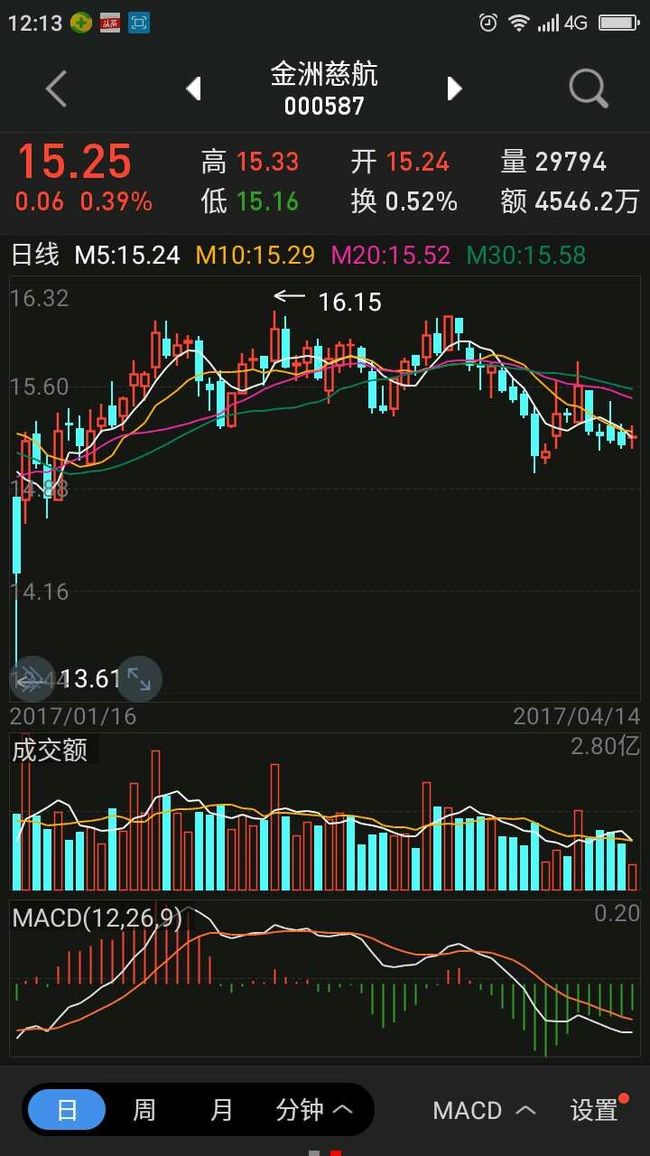
Task: Tap the double-arrow chart scroll button
Action: (x=32, y=678)
